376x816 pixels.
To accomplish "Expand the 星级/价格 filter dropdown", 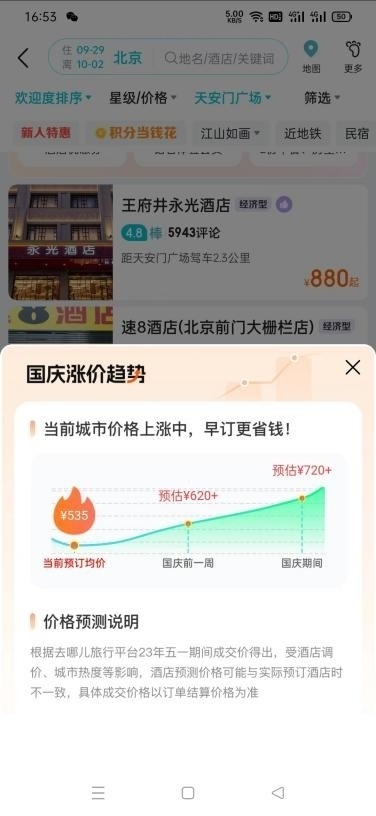I will click(143, 97).
